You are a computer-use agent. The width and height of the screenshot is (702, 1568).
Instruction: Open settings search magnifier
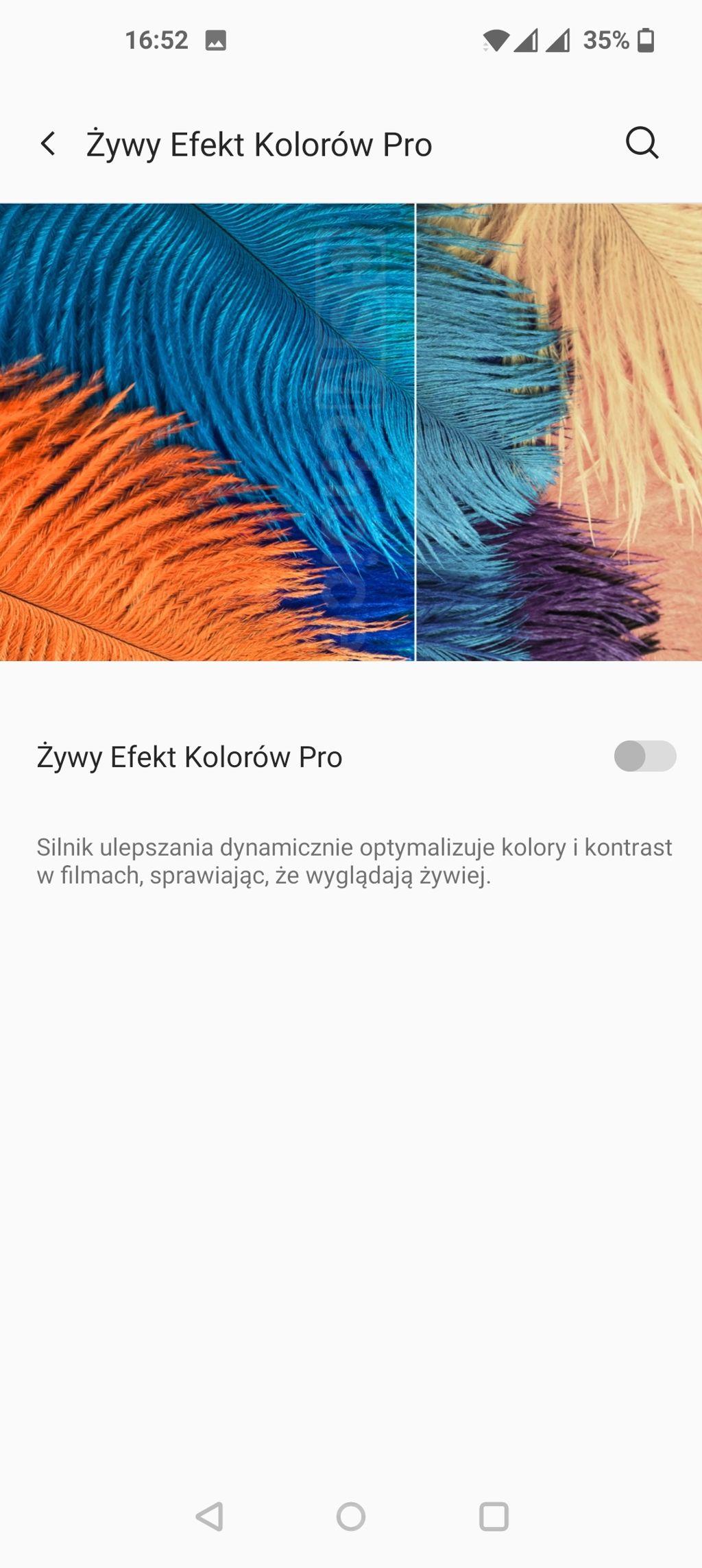pos(642,143)
